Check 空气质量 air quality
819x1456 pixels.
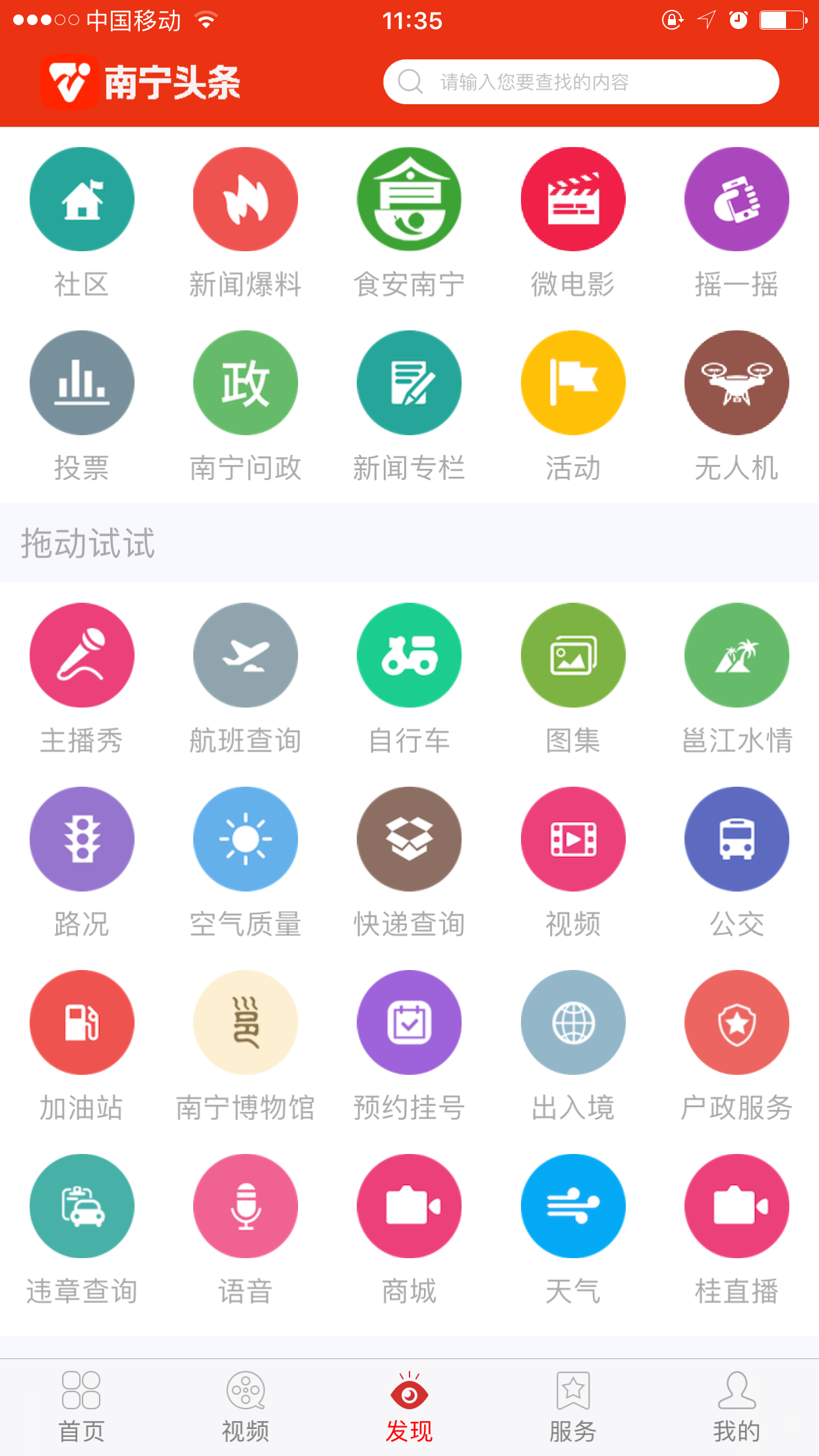245,839
